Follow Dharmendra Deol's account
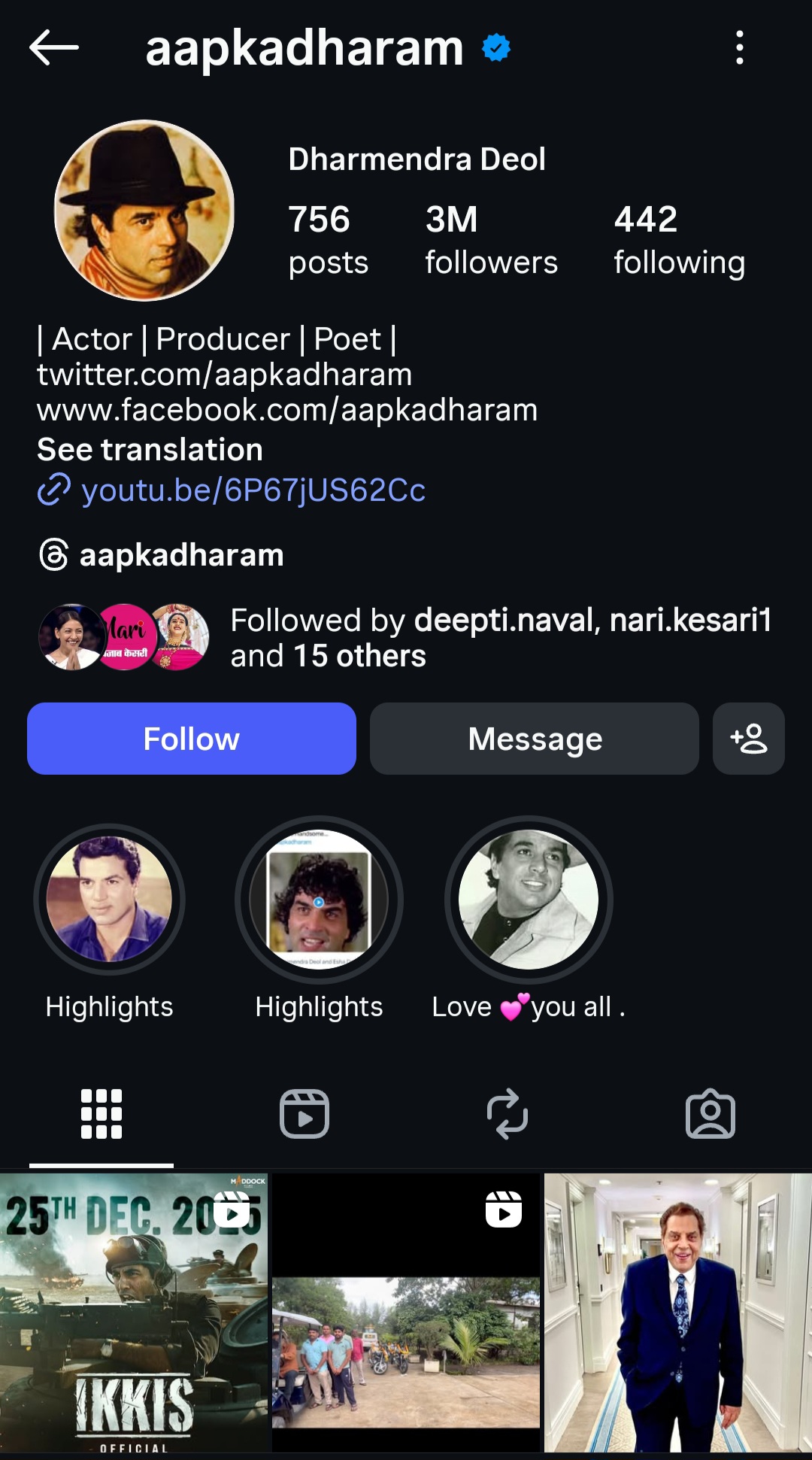This screenshot has width=812, height=1460. (192, 739)
